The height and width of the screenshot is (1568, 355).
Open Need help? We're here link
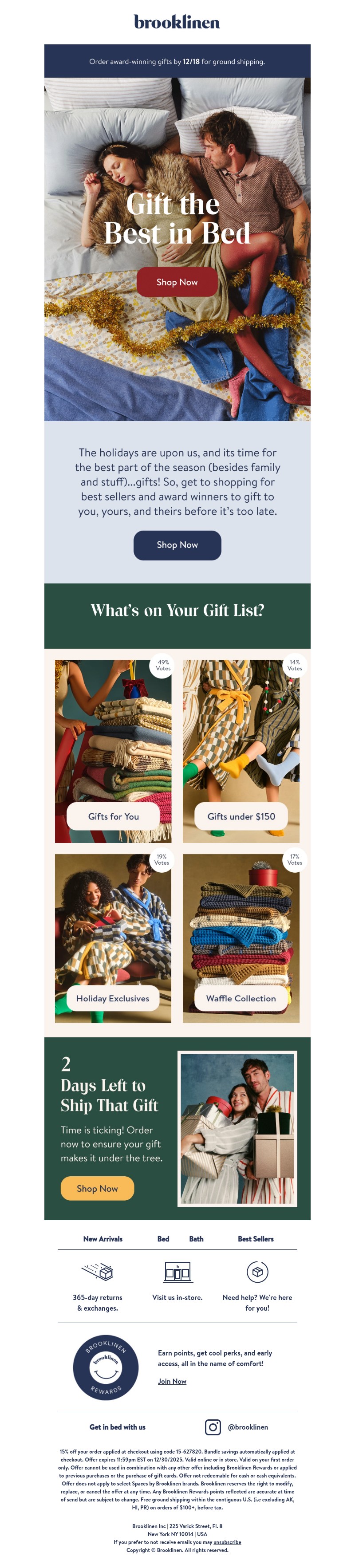click(x=257, y=1302)
